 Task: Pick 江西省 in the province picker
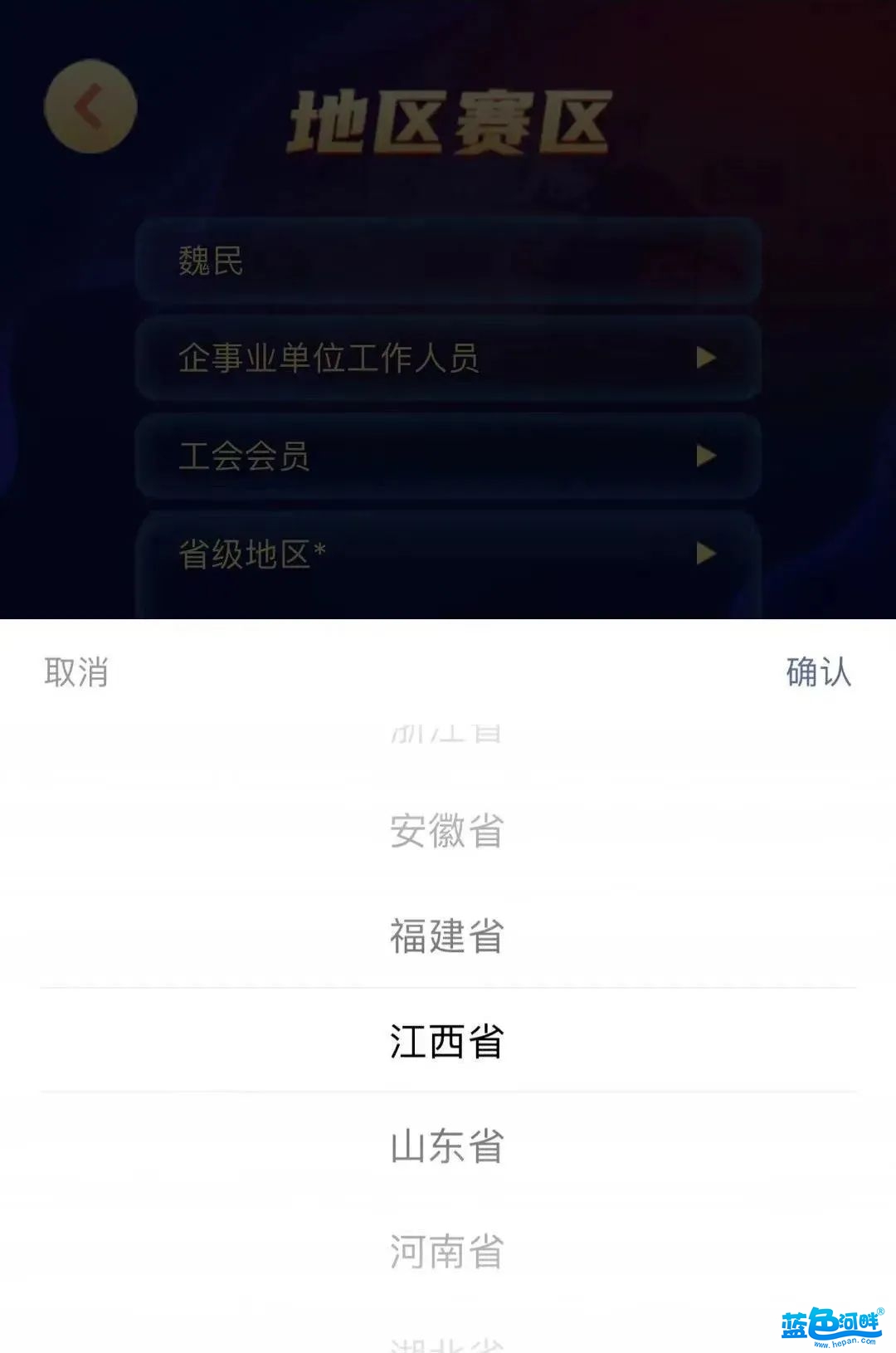pos(447,1041)
